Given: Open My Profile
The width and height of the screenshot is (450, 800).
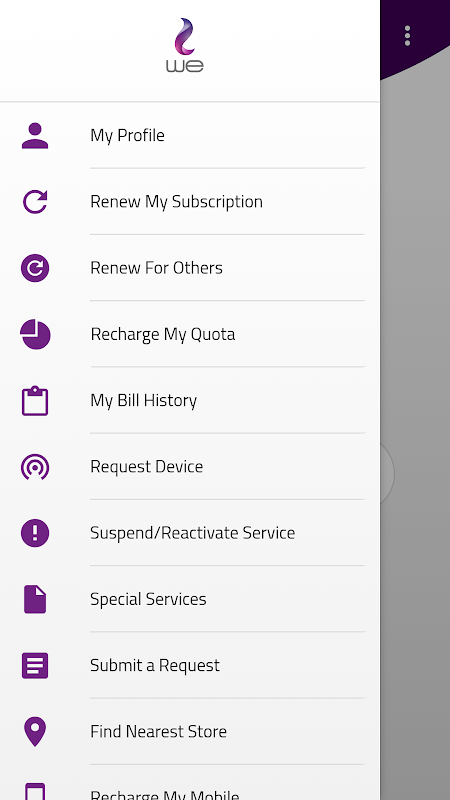Looking at the screenshot, I should pyautogui.click(x=190, y=135).
